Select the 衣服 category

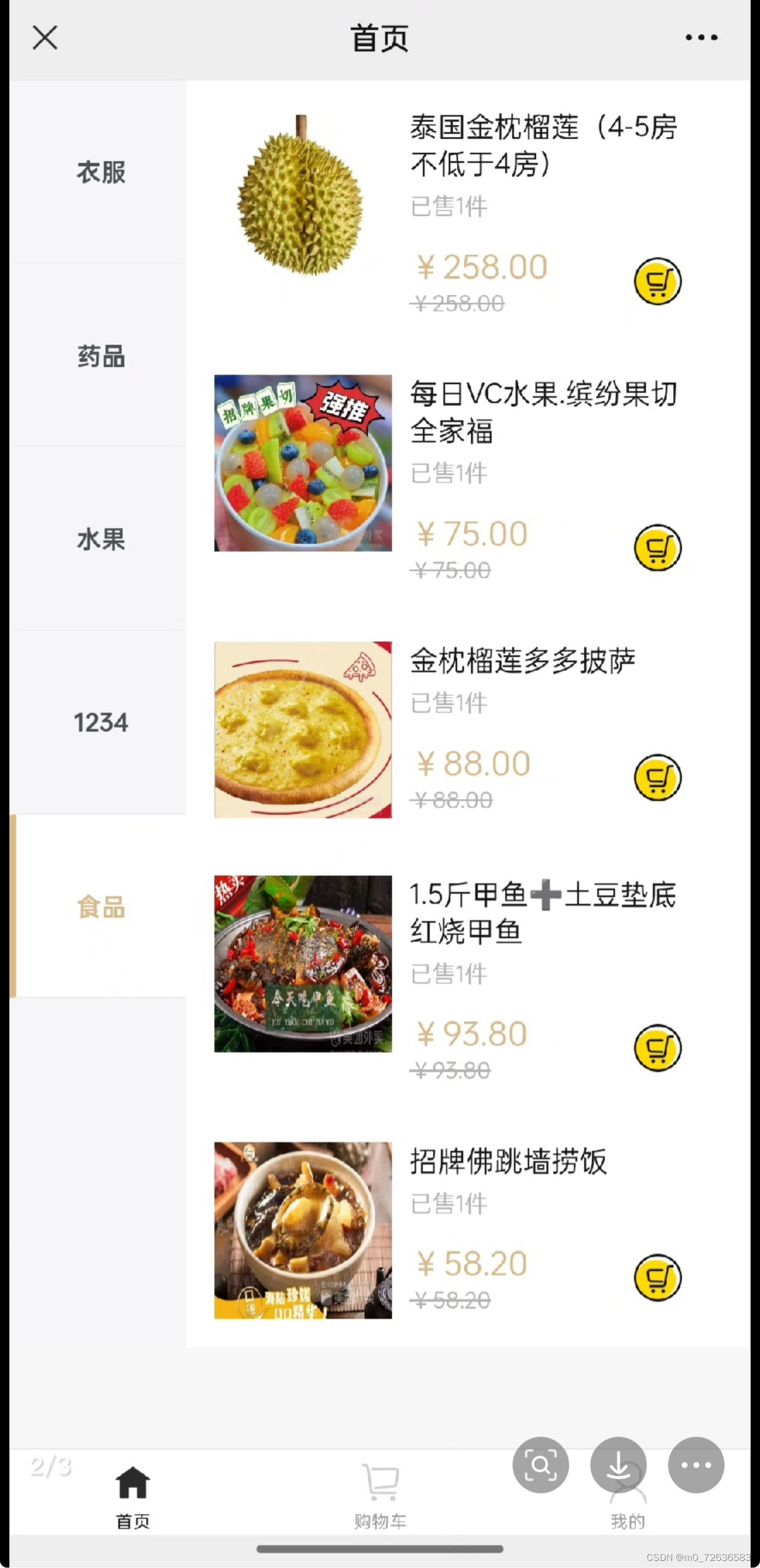pyautogui.click(x=100, y=172)
